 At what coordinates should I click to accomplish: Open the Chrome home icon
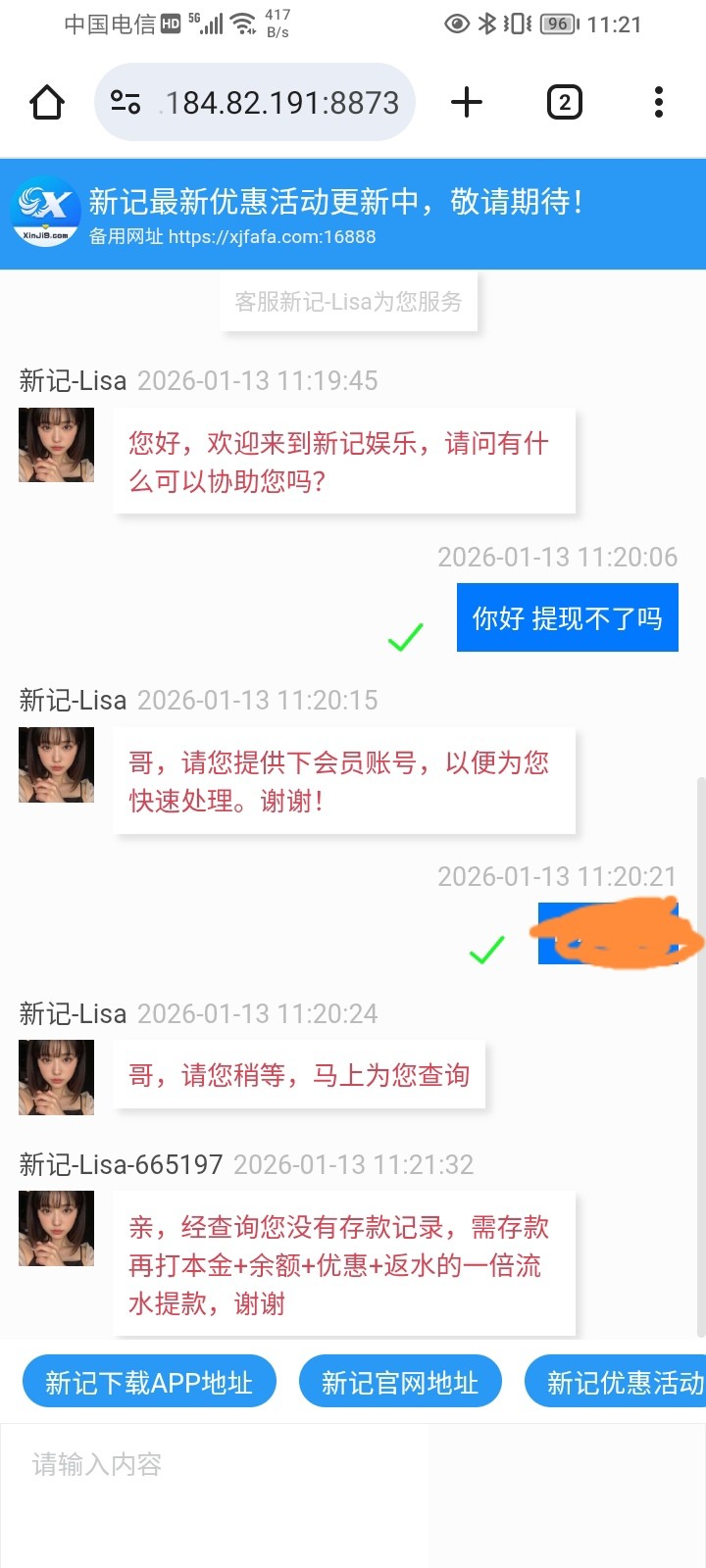coord(46,101)
